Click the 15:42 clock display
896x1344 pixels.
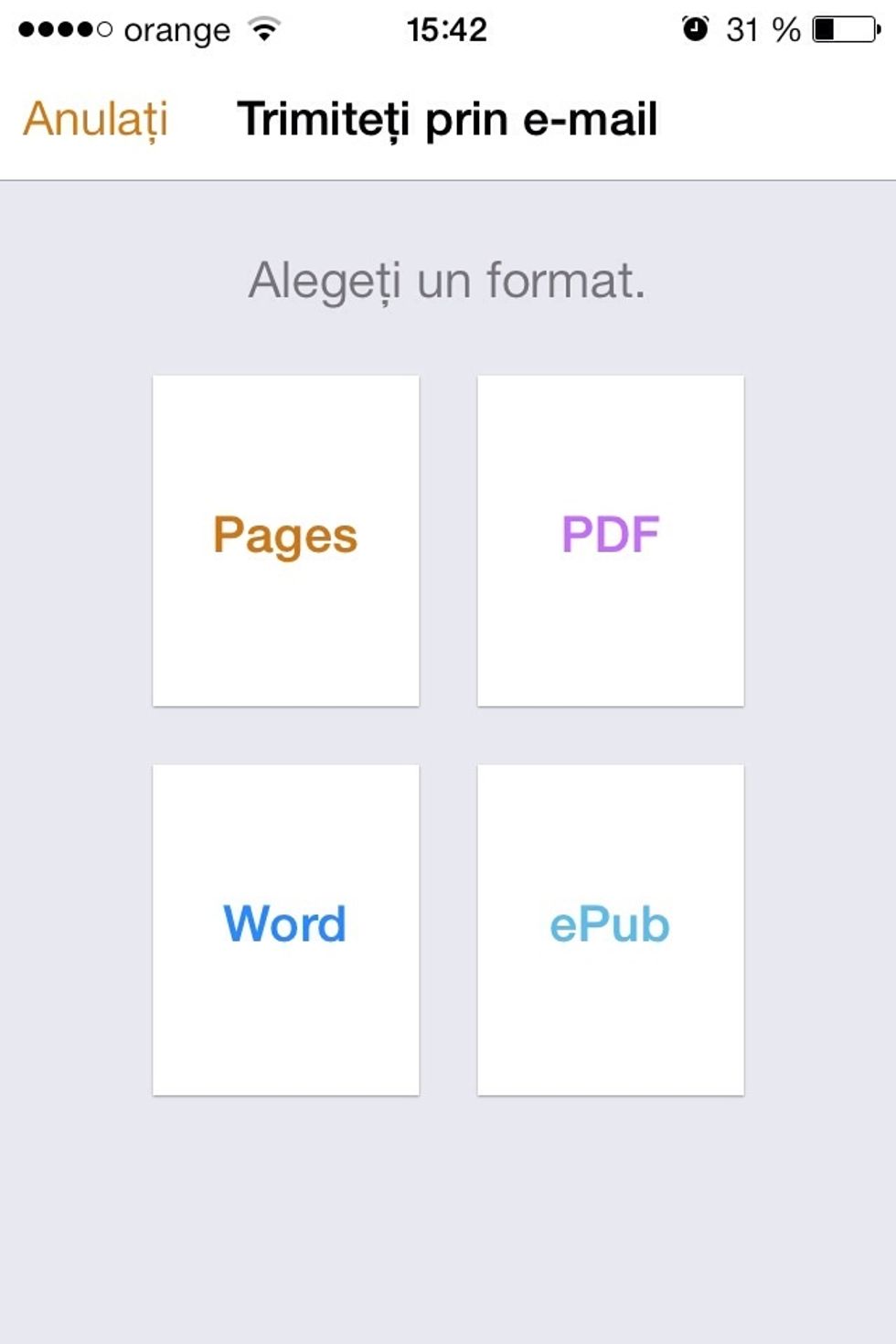click(x=447, y=29)
